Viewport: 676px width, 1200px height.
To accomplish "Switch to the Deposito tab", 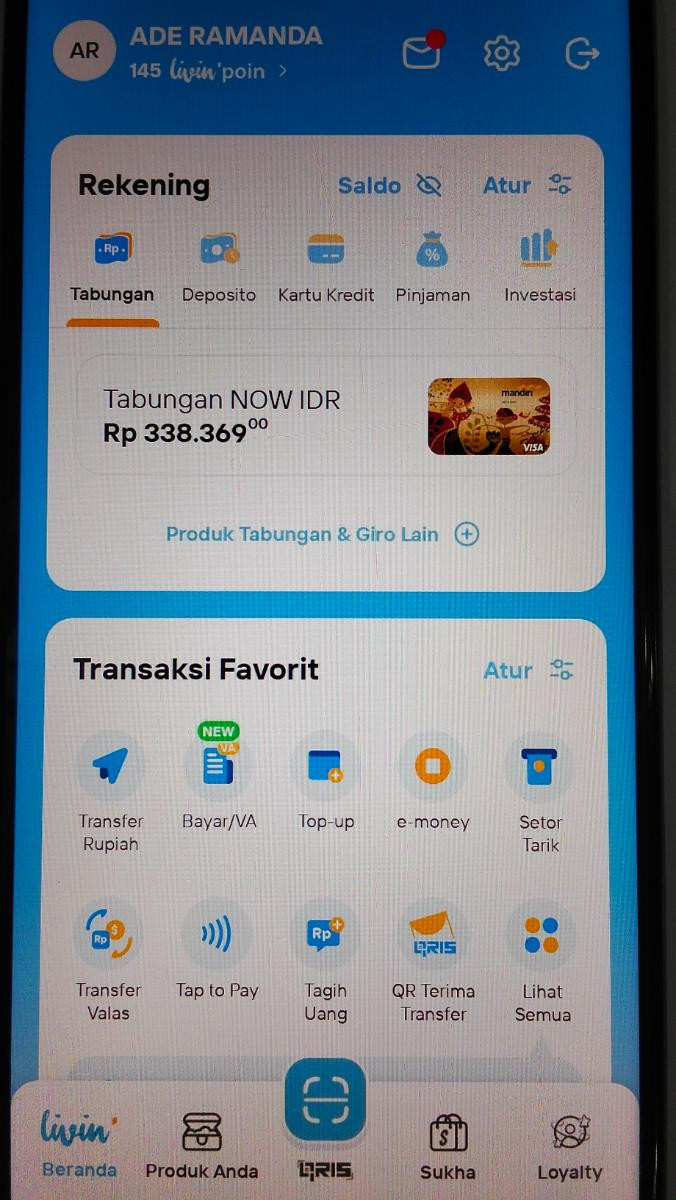I will 218,267.
